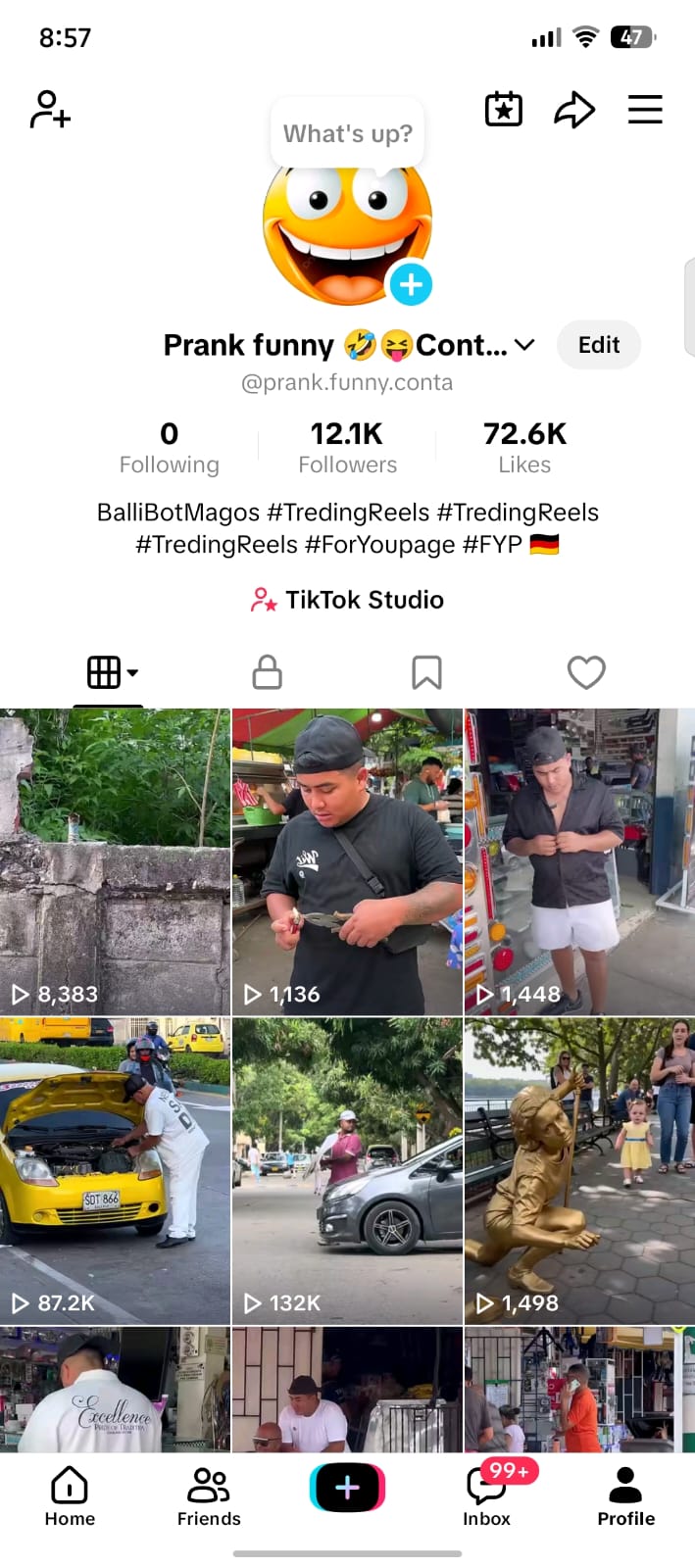
Task: Open the video with 87.2K views
Action: pyautogui.click(x=115, y=1171)
